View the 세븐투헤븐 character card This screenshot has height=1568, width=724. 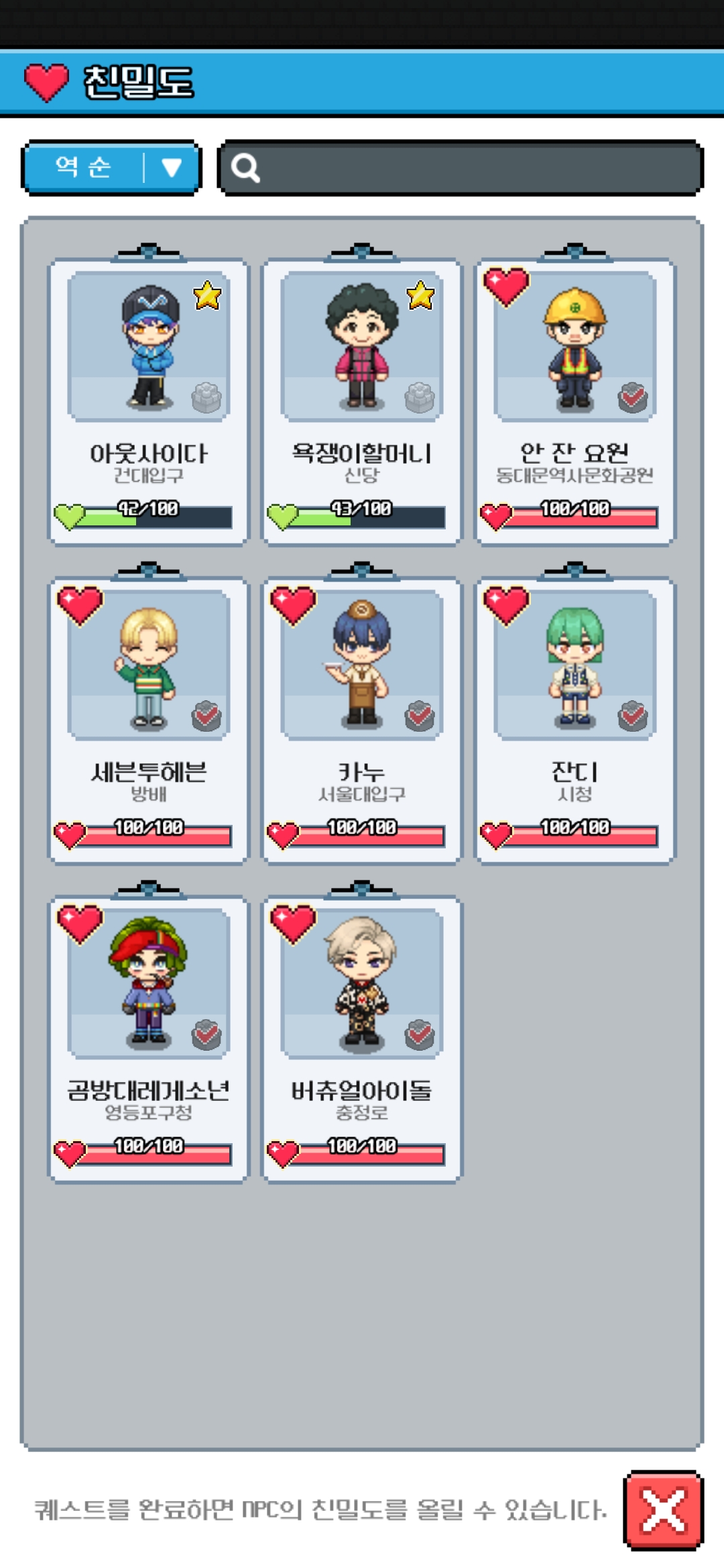click(149, 721)
